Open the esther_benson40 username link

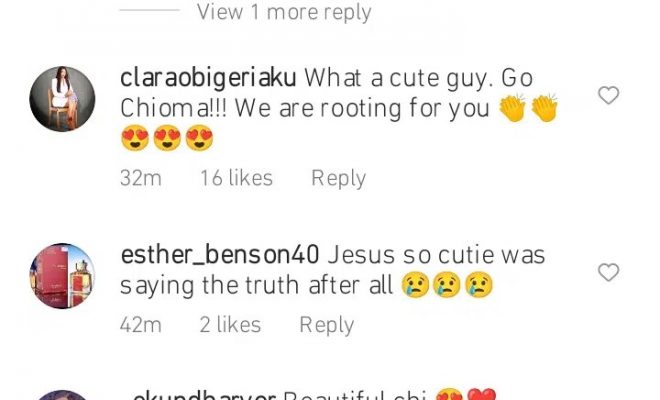pyautogui.click(x=220, y=254)
